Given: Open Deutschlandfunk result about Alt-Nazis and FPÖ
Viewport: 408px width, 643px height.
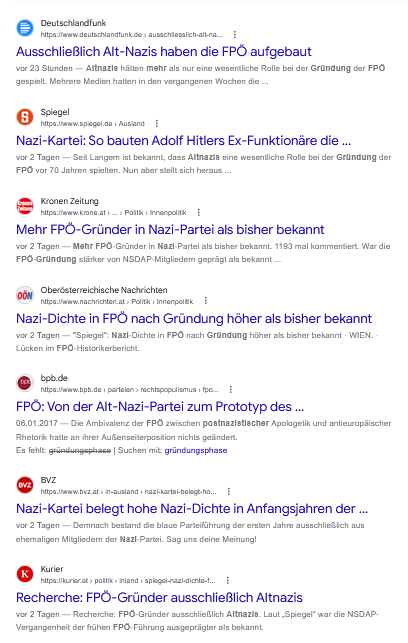Looking at the screenshot, I should pyautogui.click(x=164, y=52).
